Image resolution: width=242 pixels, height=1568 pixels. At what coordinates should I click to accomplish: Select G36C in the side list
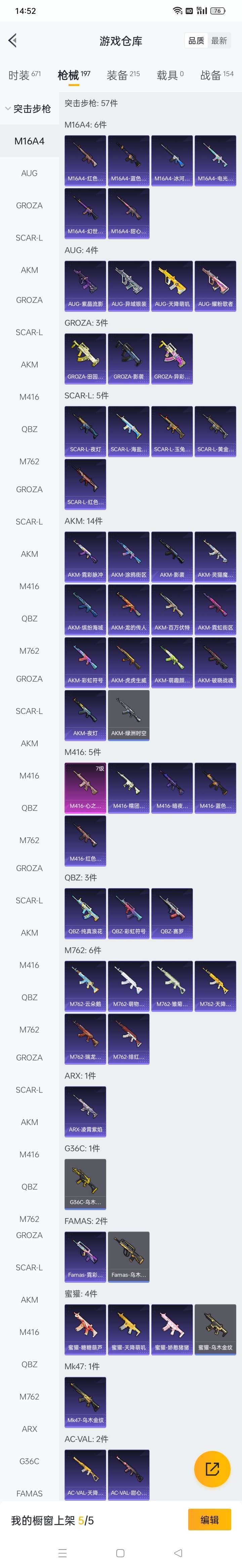pos(29,1461)
